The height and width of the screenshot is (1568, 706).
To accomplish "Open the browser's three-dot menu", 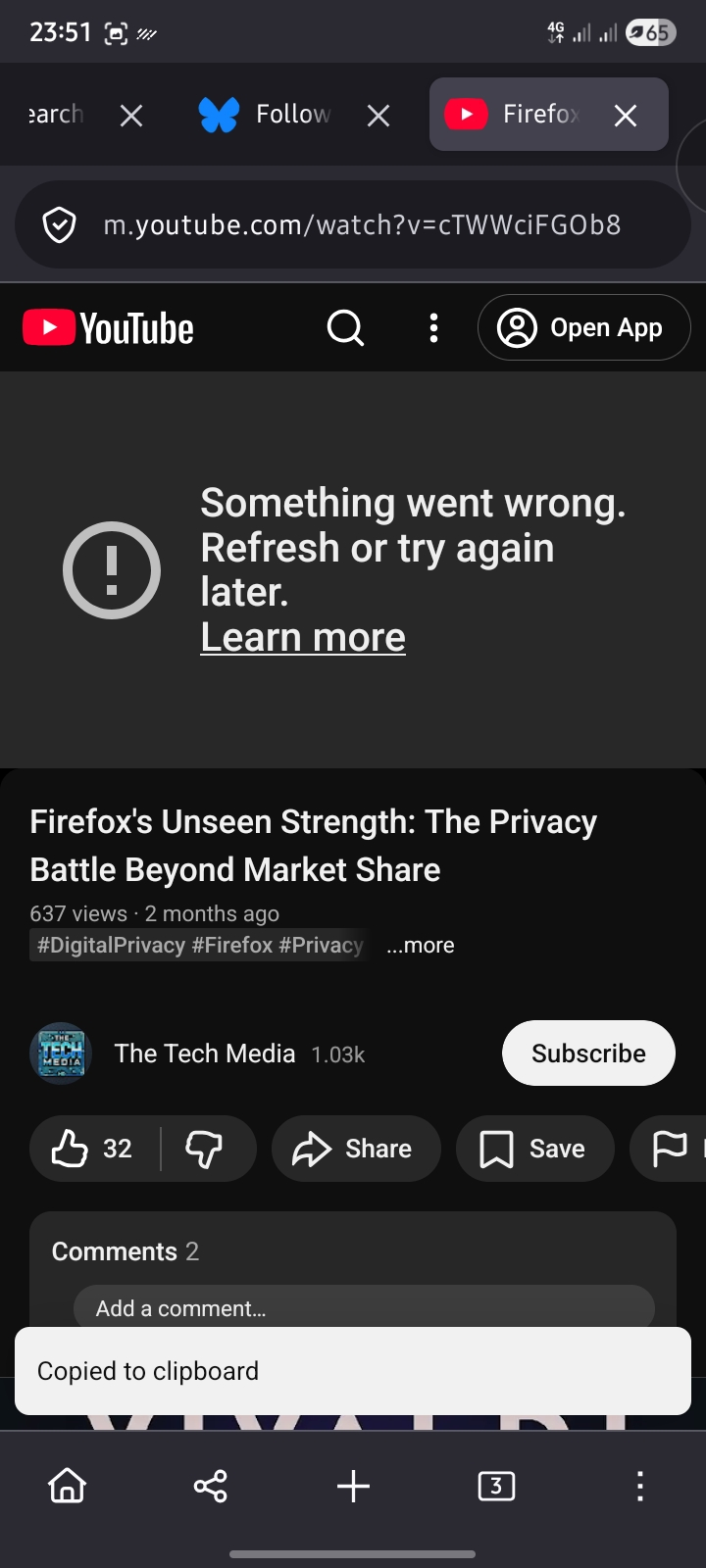I will tap(639, 1487).
